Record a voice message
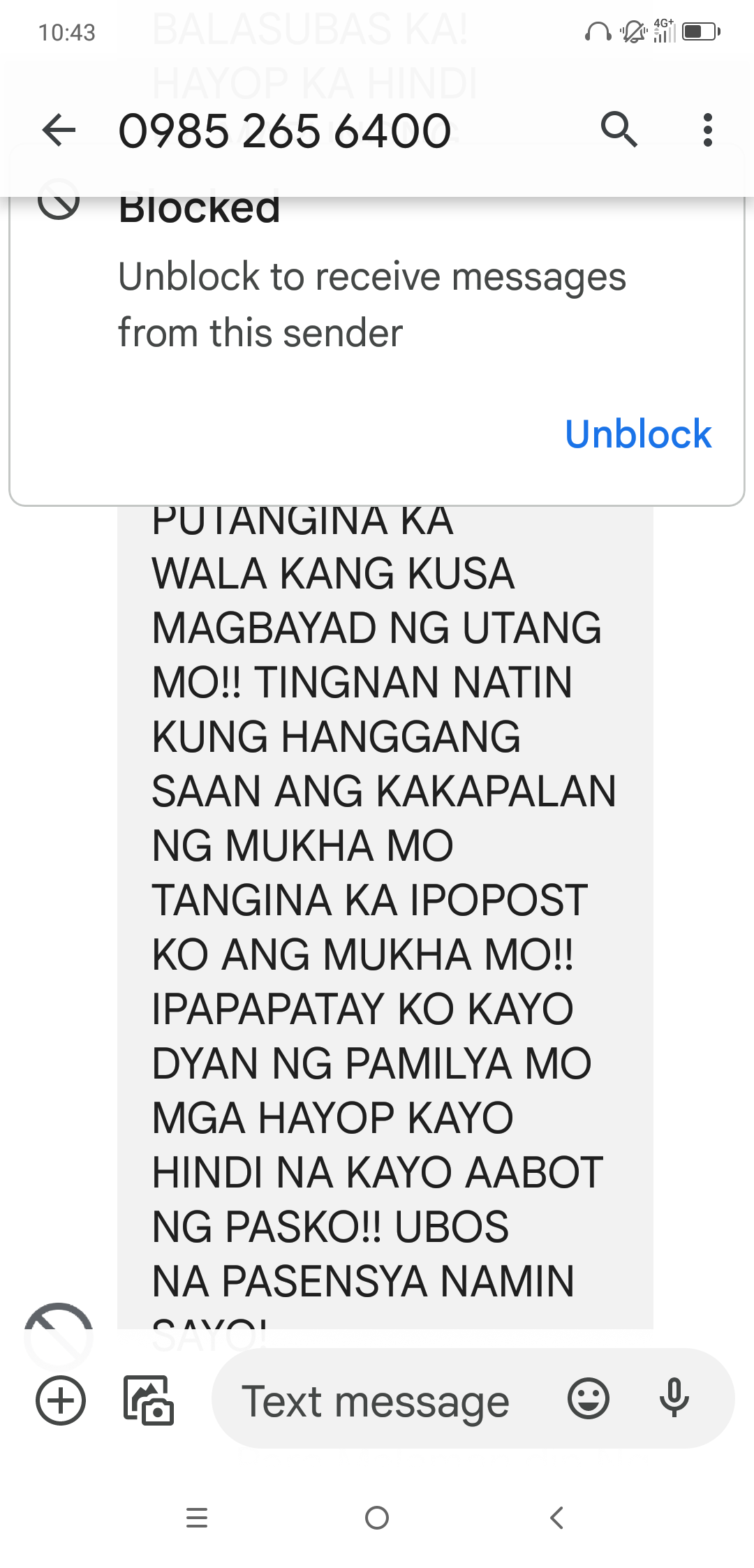The height and width of the screenshot is (1568, 754). 674,1398
